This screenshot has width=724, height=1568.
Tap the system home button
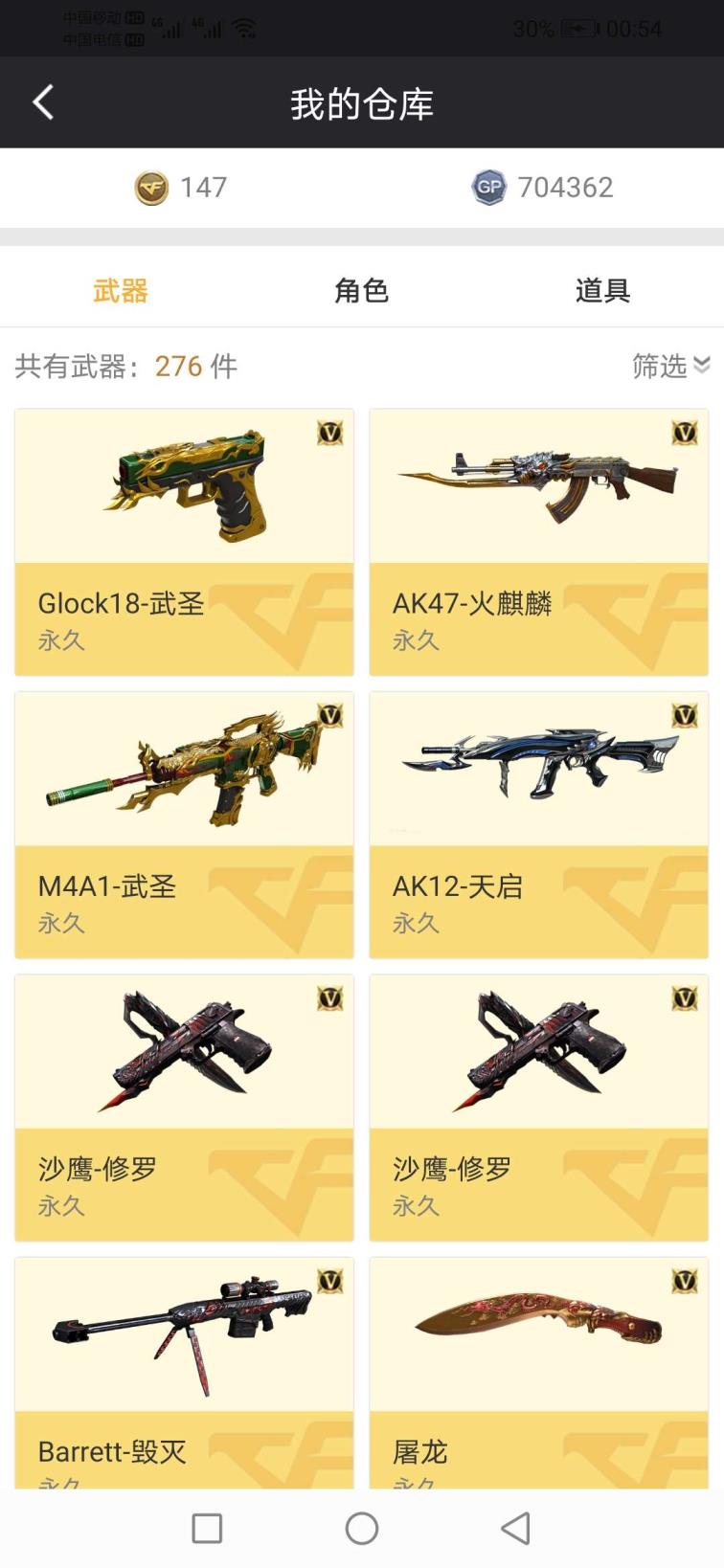point(362,1529)
